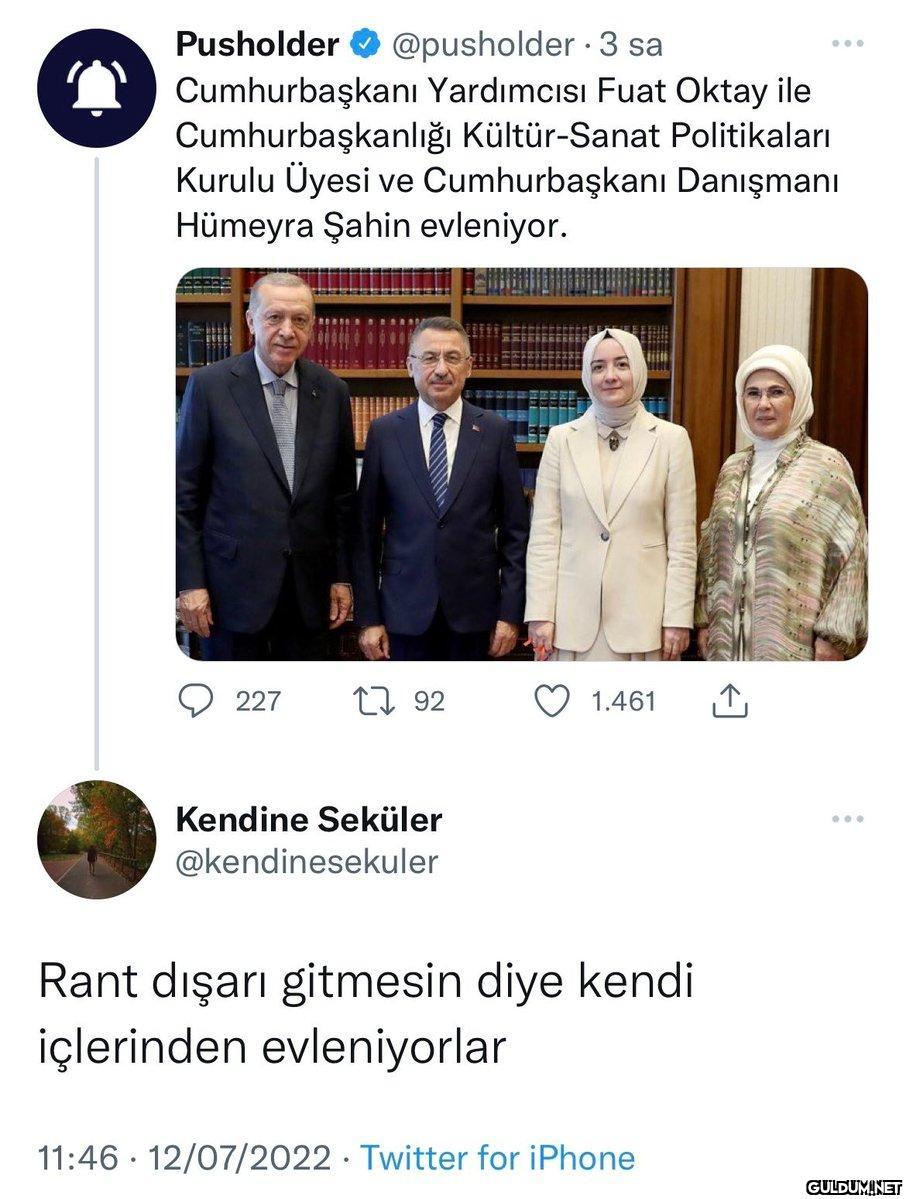This screenshot has width=906, height=1199.
Task: Reply to Pusholder's tweet
Action: (196, 701)
